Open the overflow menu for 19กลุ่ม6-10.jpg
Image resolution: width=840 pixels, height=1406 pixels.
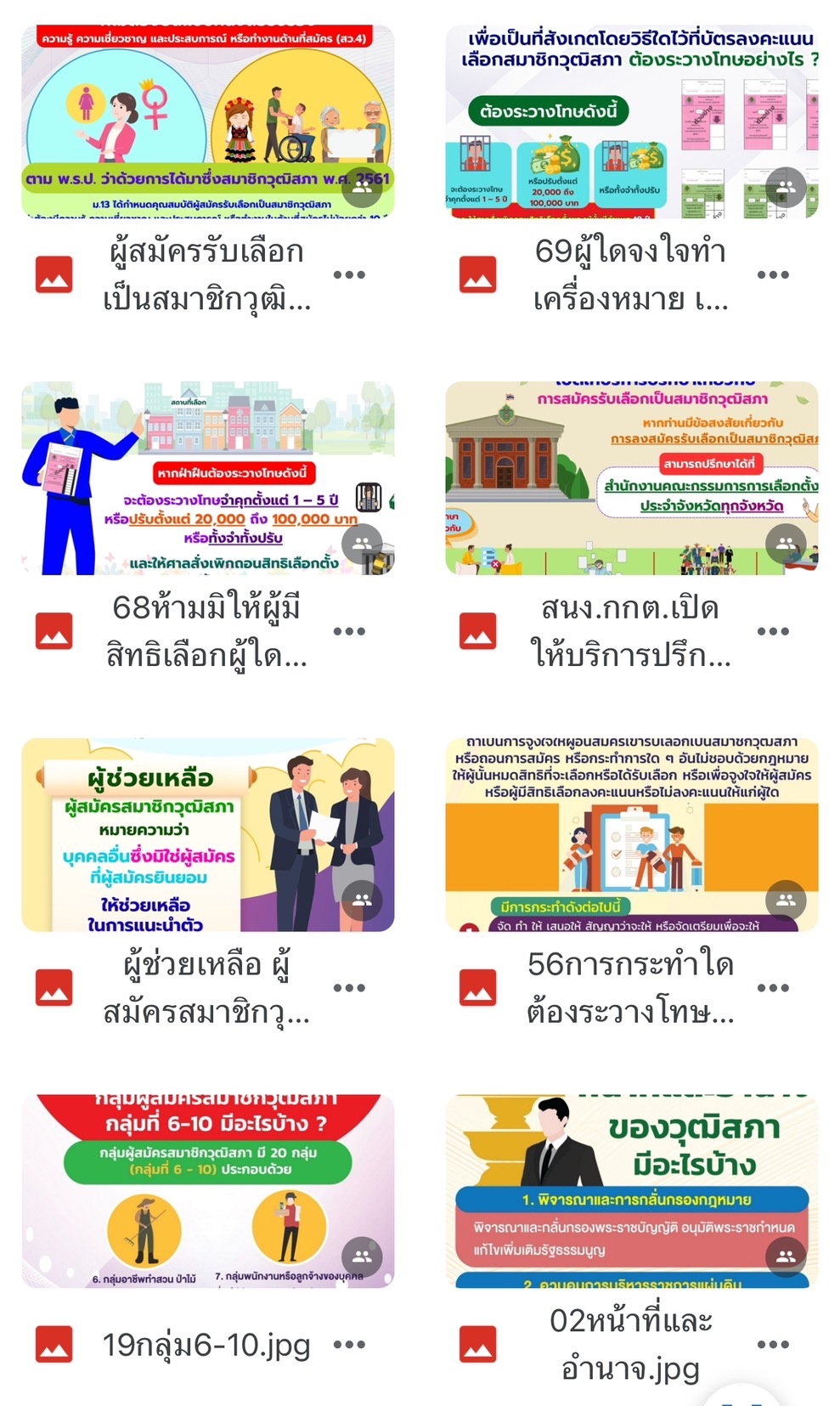[349, 1344]
